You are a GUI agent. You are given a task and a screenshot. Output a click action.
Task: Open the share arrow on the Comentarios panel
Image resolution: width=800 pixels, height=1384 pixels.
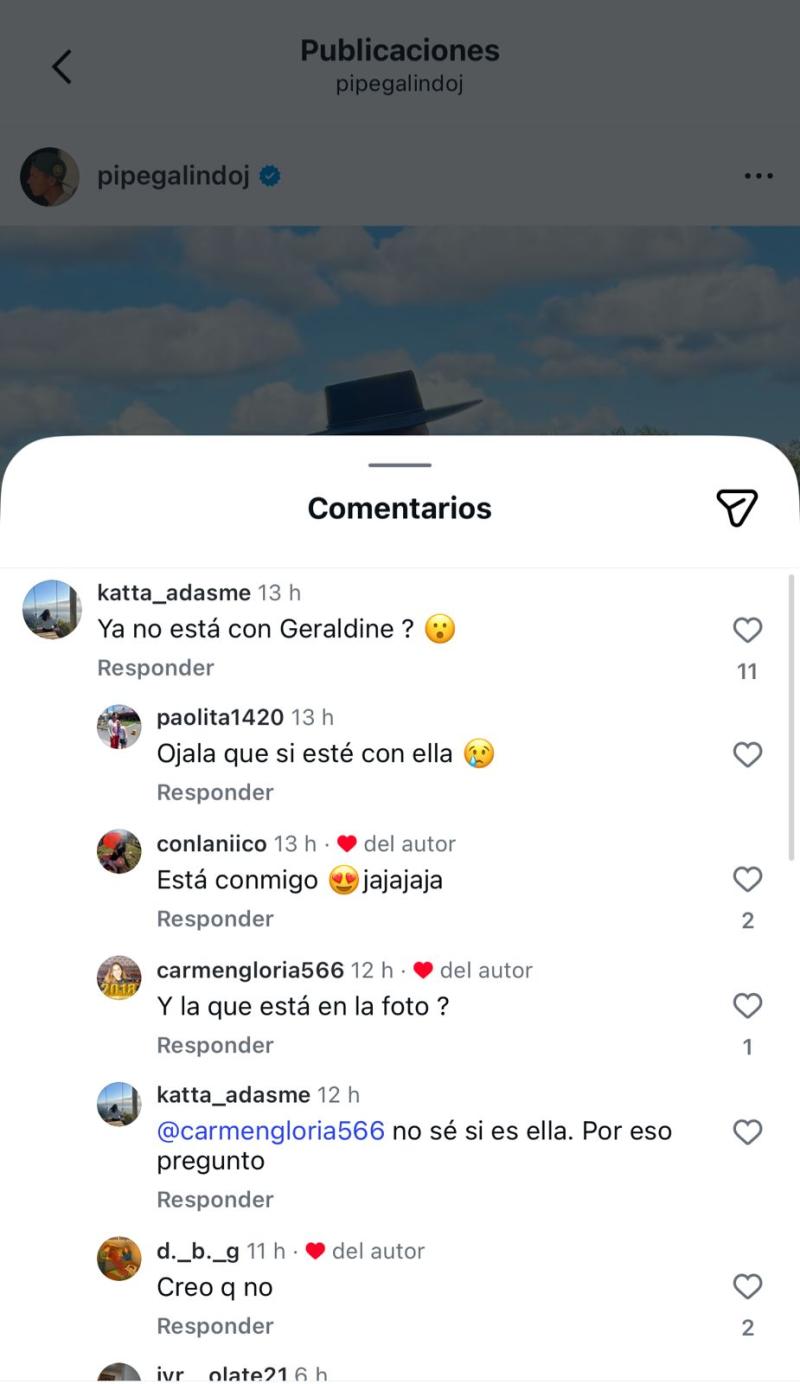pos(737,508)
